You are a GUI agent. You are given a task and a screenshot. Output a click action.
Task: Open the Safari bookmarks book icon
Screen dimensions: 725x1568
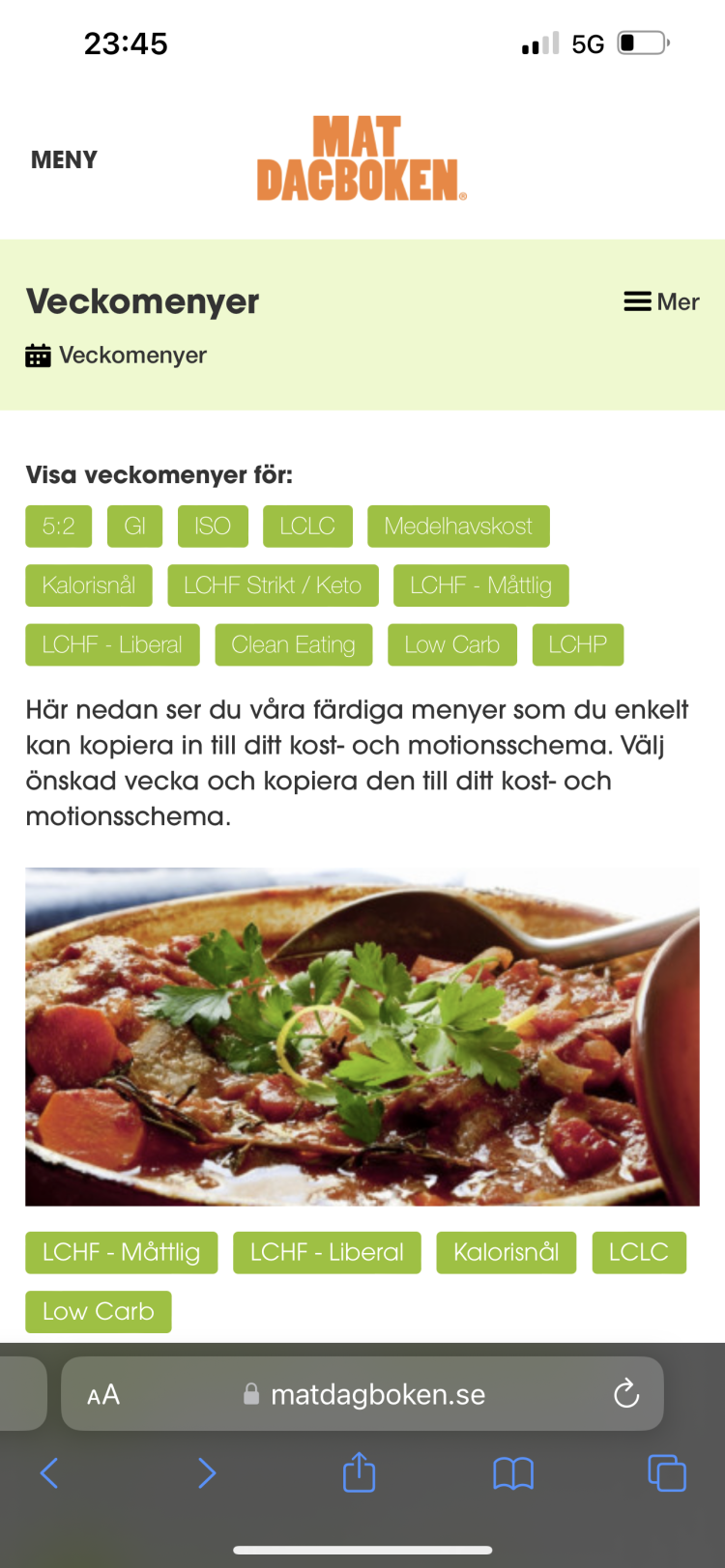pyautogui.click(x=513, y=1473)
